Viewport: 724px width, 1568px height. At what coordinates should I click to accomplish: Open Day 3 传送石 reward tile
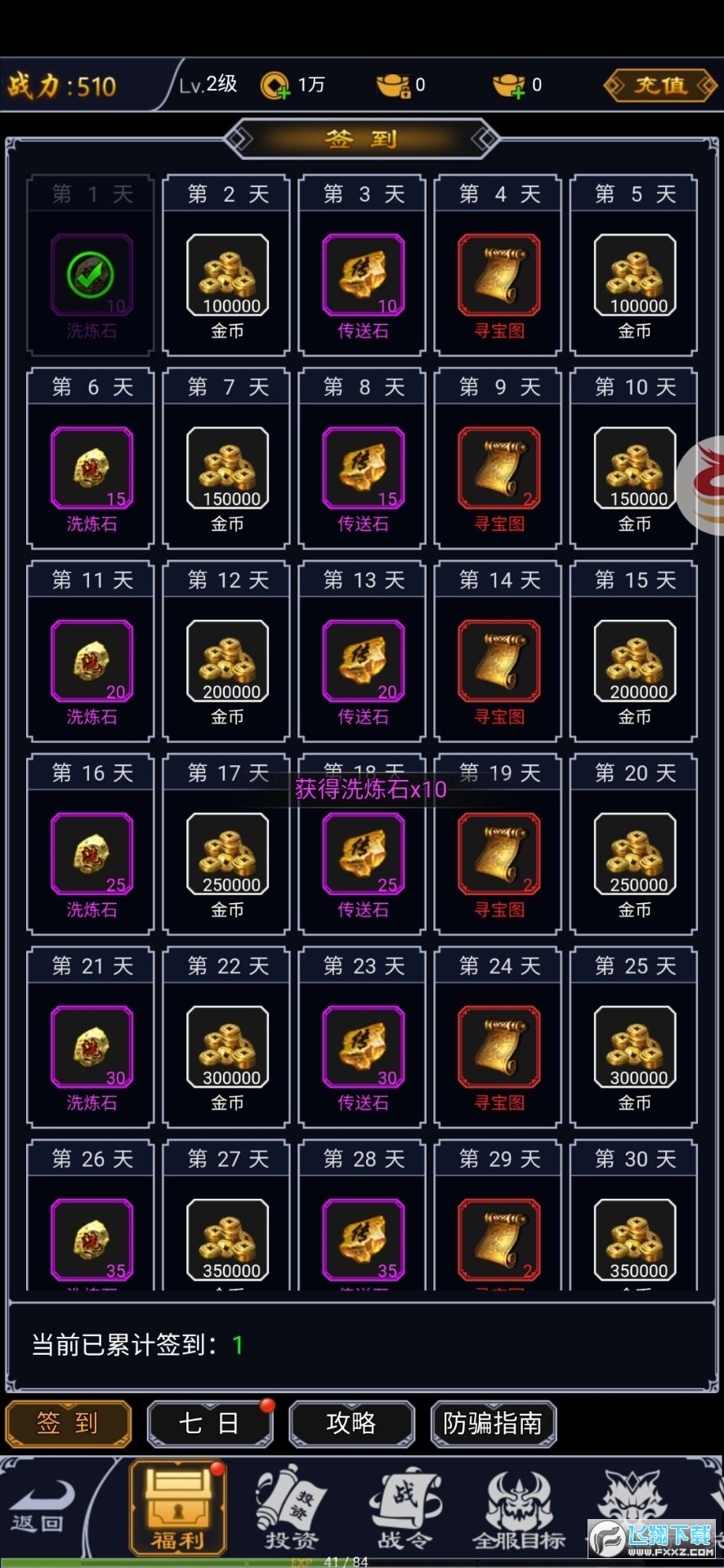(363, 276)
